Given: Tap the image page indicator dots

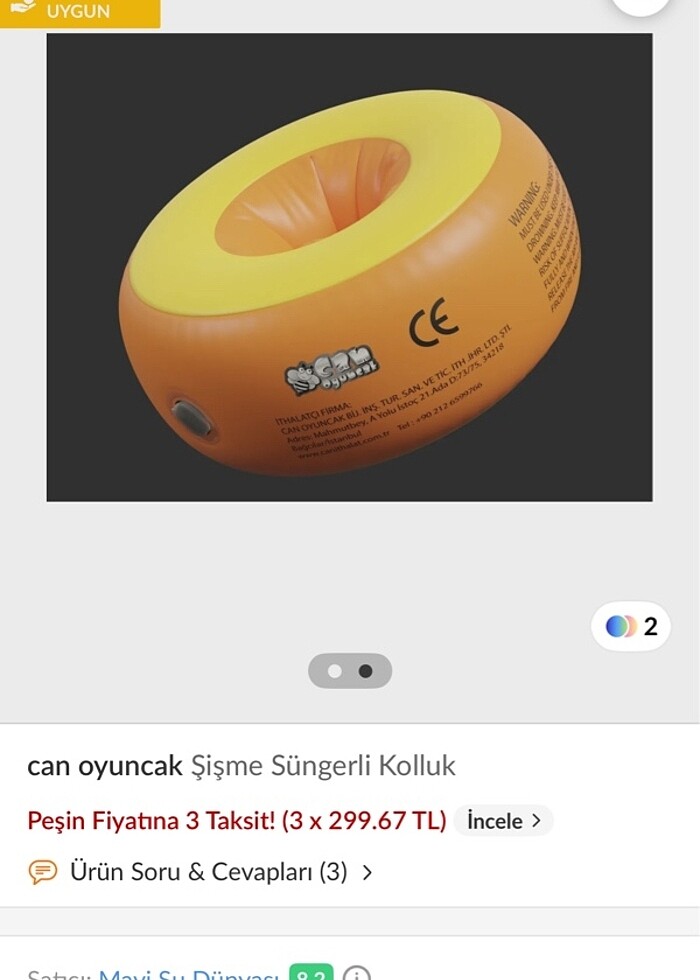Looking at the screenshot, I should 350,671.
